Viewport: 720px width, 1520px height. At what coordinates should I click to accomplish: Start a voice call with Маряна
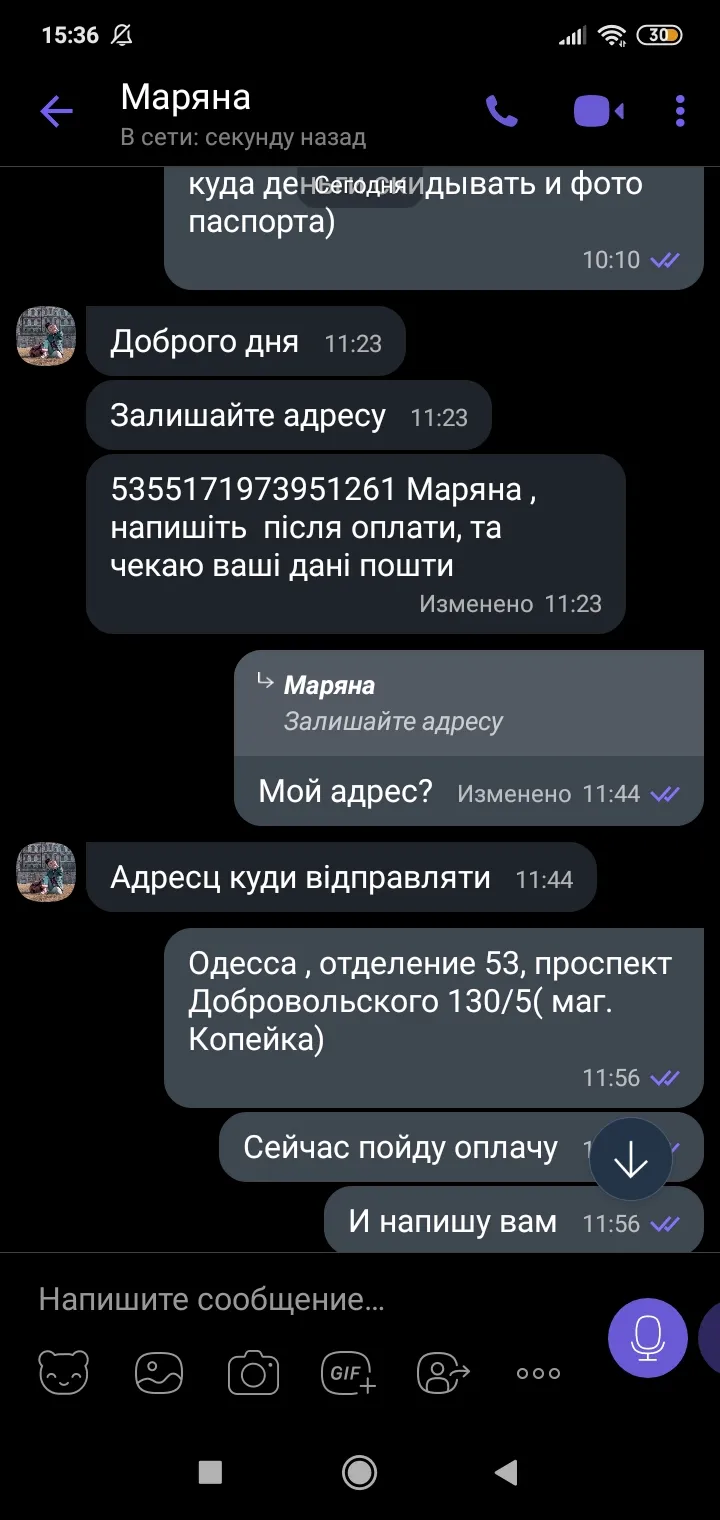click(502, 111)
